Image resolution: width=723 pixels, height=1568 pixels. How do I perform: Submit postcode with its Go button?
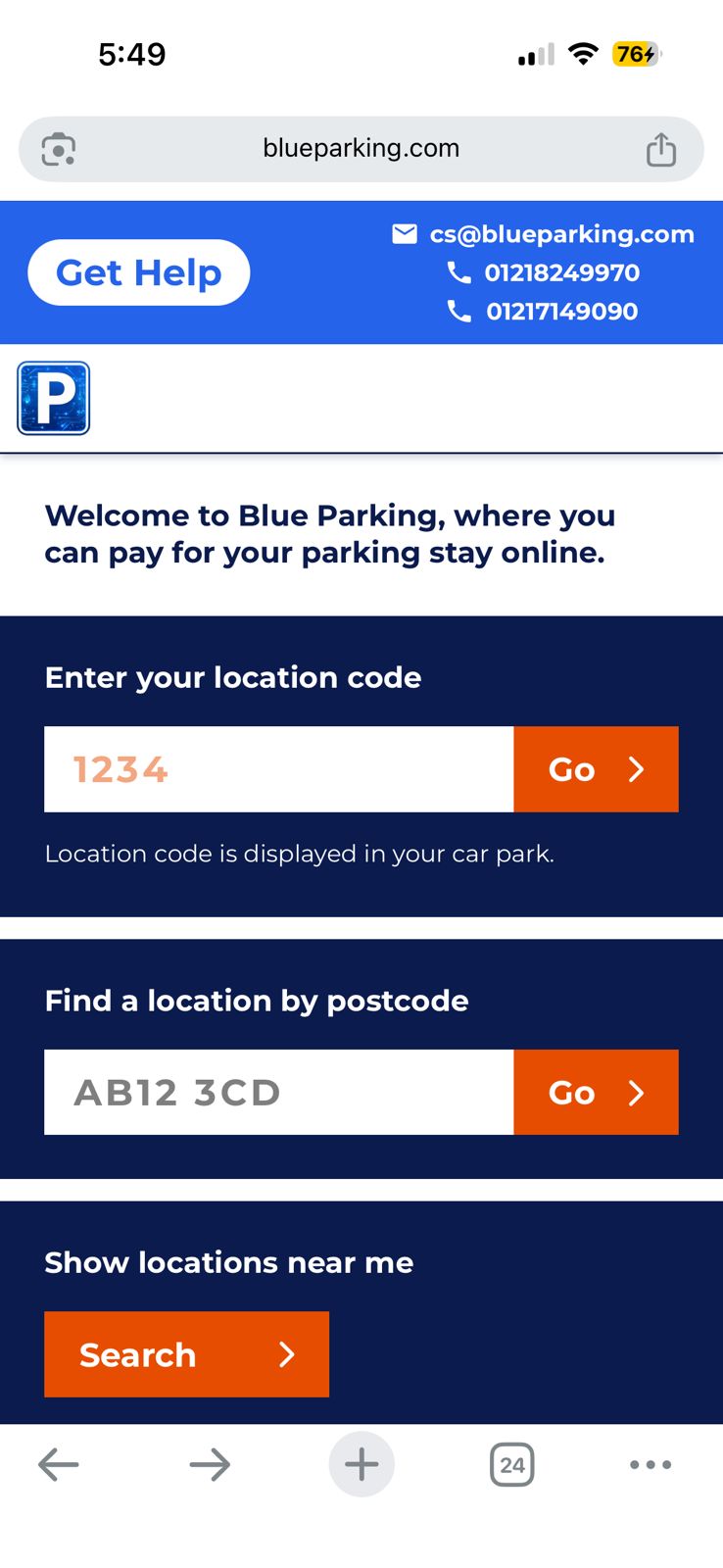click(596, 1093)
